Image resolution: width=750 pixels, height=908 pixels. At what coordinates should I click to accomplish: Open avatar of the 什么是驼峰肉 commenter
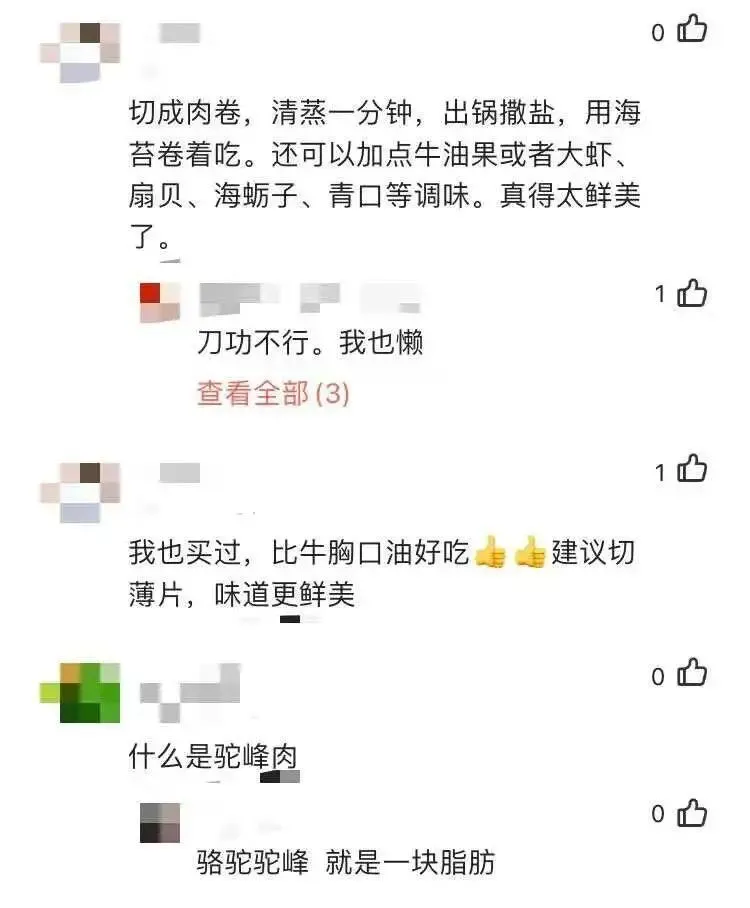(x=80, y=692)
